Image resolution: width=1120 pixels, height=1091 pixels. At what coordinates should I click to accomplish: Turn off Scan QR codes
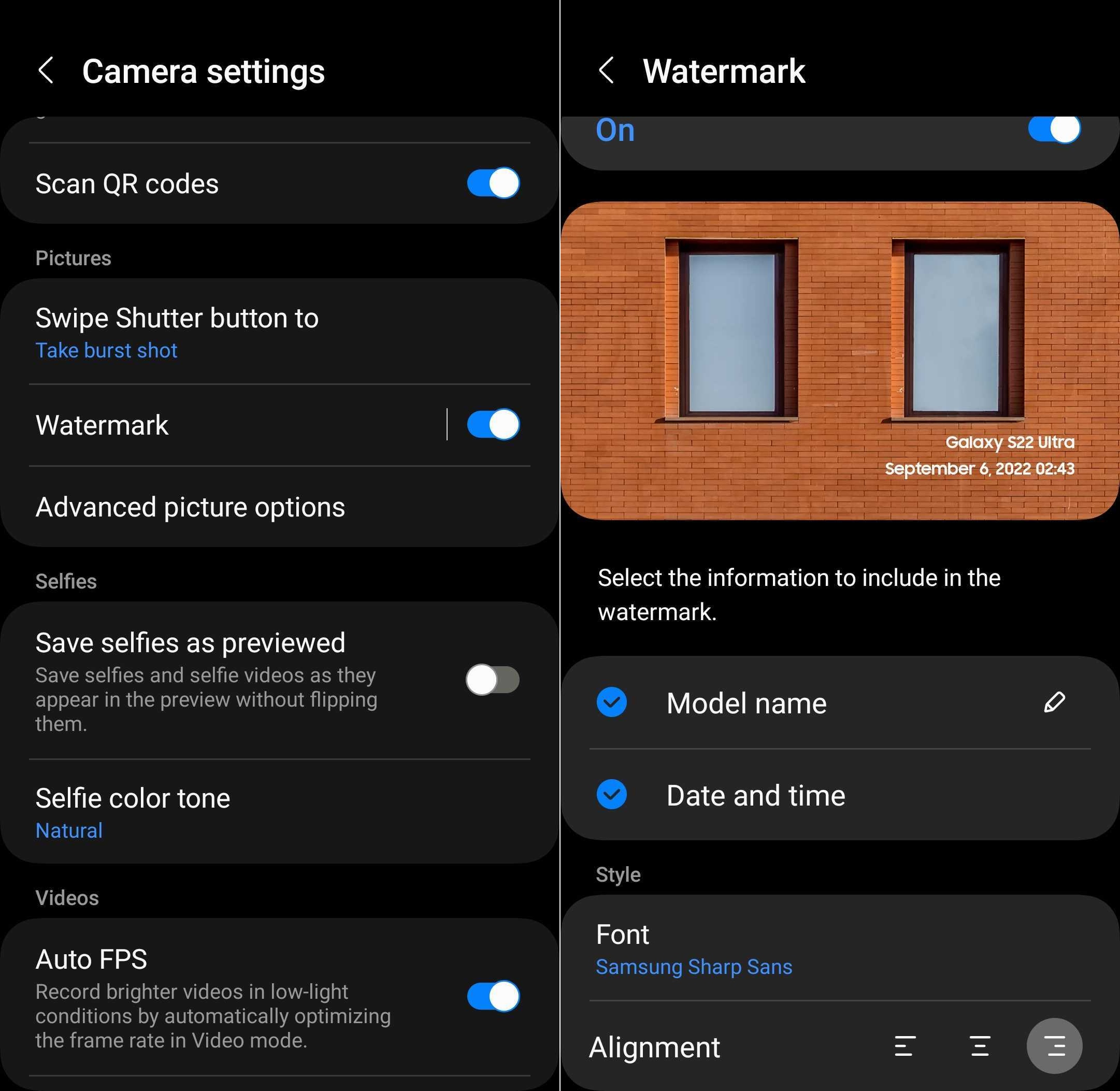point(493,183)
